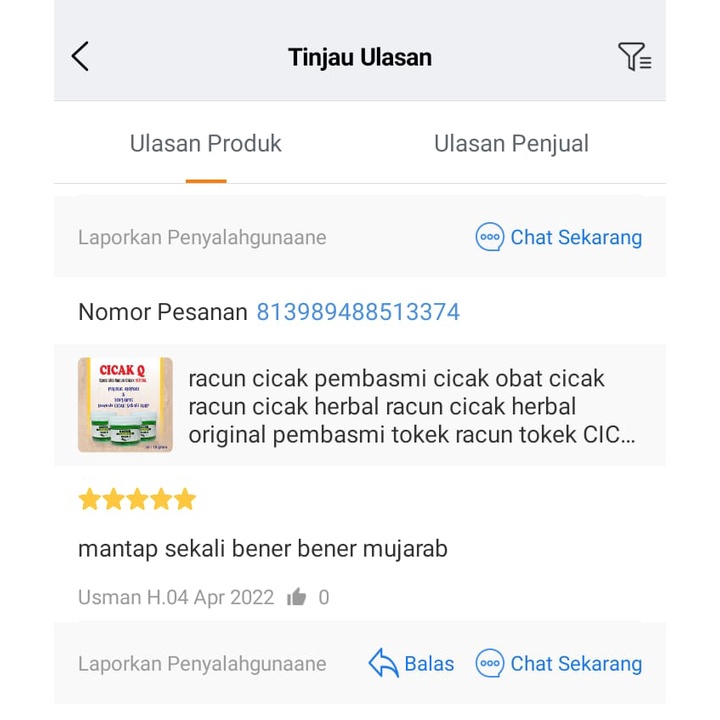The width and height of the screenshot is (720, 720).
Task: Switch to Ulasan Produk tab
Action: tap(206, 144)
